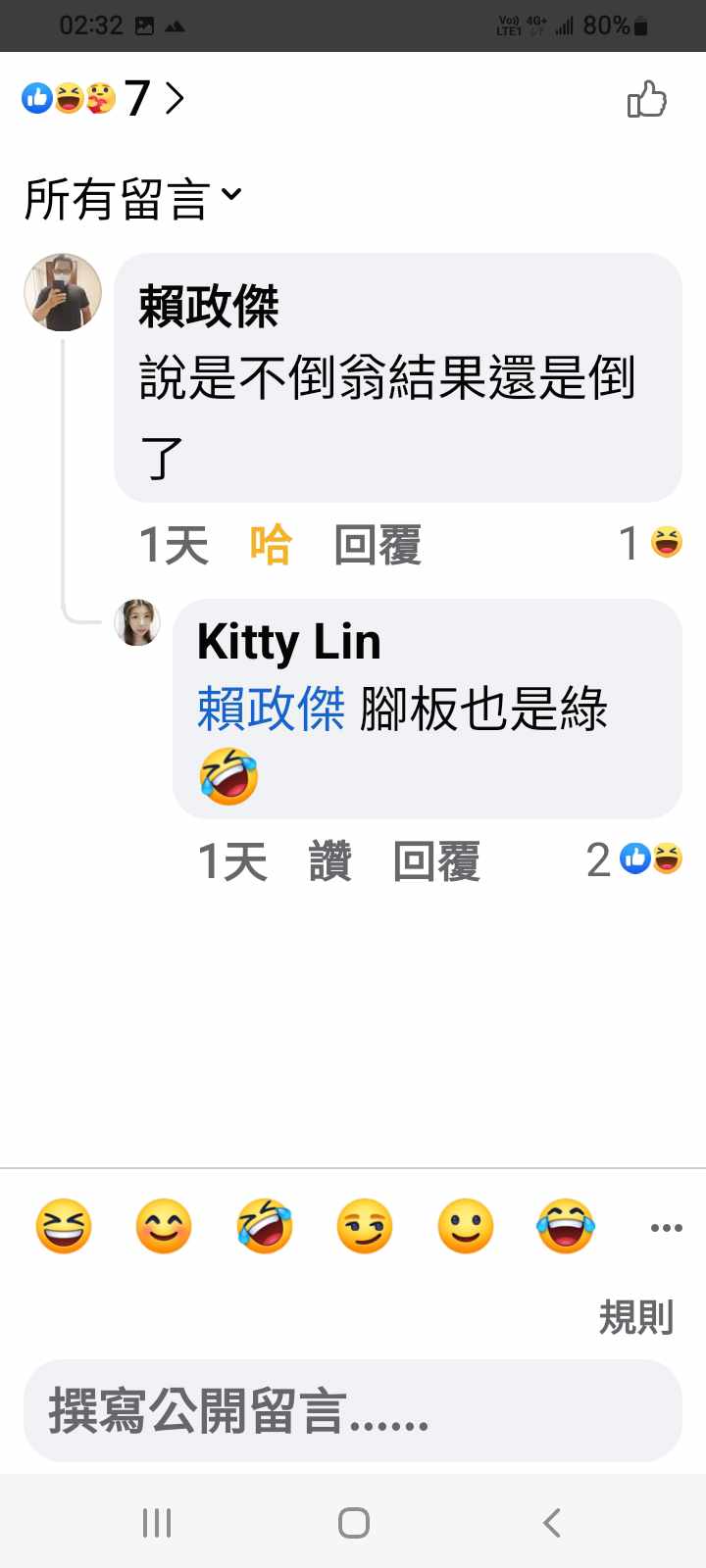
Task: View reactions on 賴政傑's comment
Action: pos(651,542)
